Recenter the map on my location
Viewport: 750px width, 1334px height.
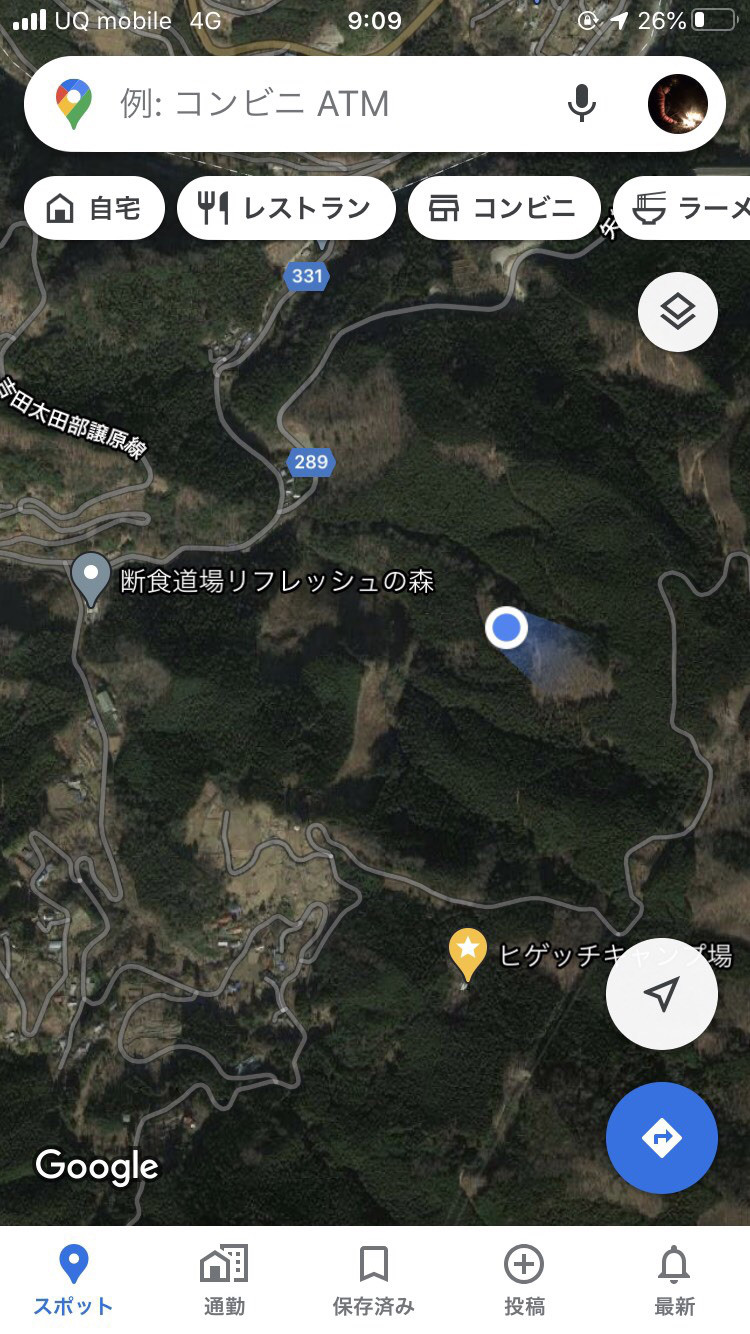[661, 993]
